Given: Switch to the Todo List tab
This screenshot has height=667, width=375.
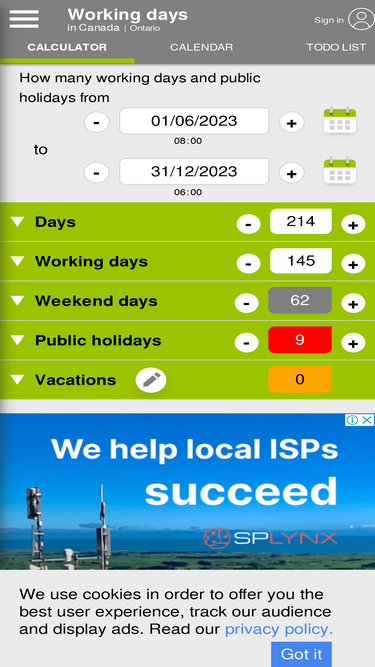Looking at the screenshot, I should pyautogui.click(x=336, y=47).
